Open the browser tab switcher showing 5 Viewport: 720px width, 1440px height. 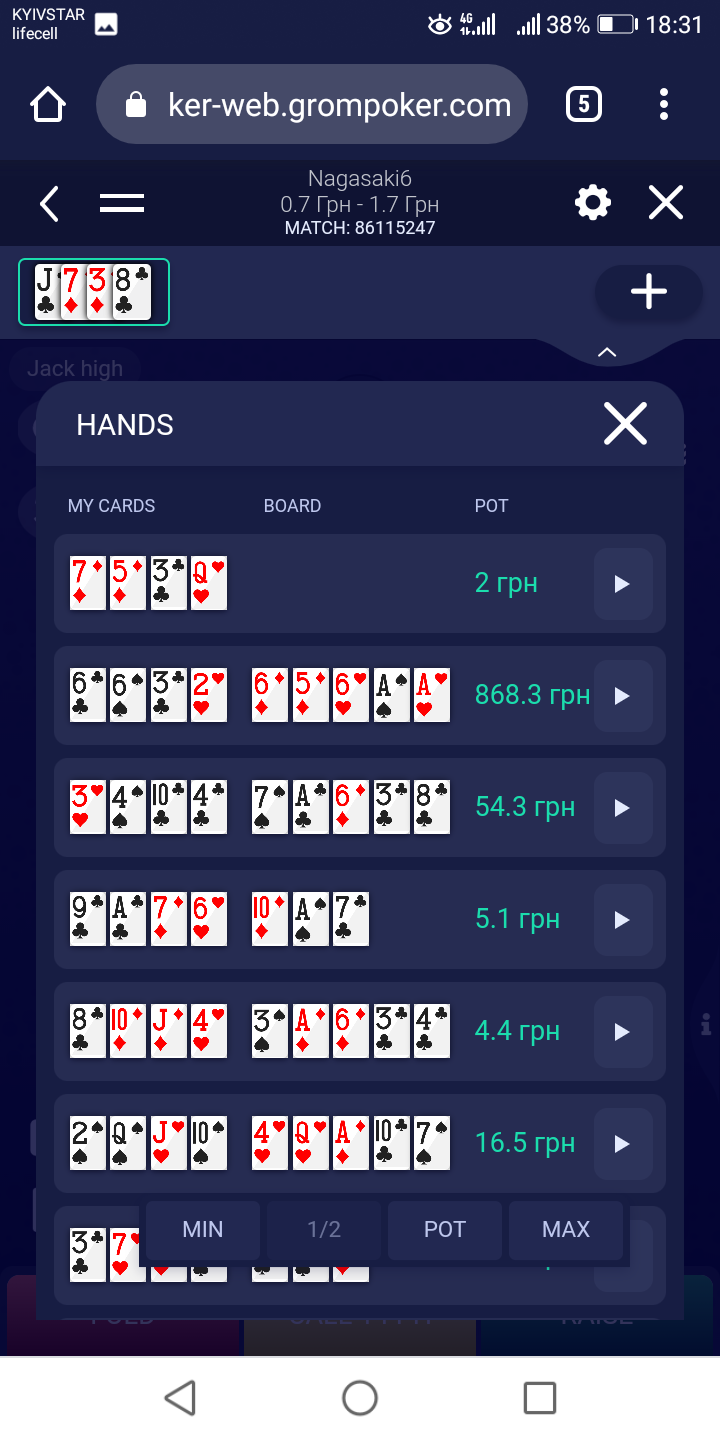(584, 104)
